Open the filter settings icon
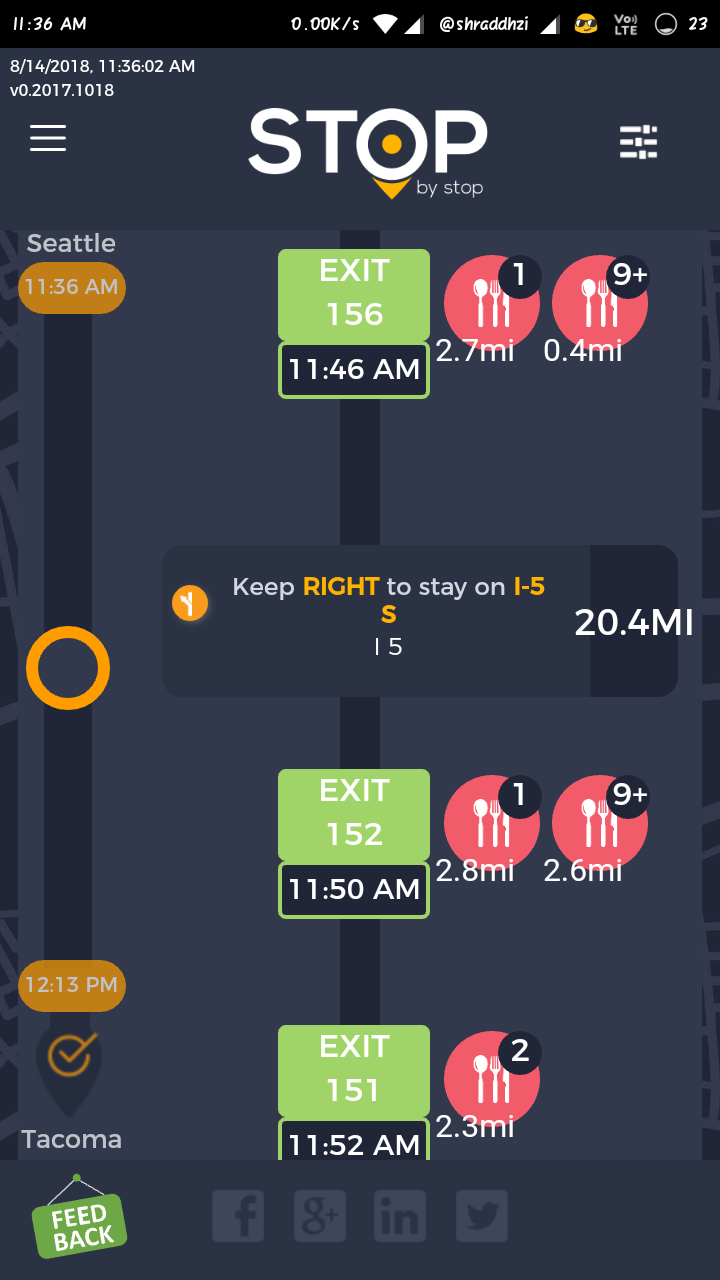 tap(638, 142)
